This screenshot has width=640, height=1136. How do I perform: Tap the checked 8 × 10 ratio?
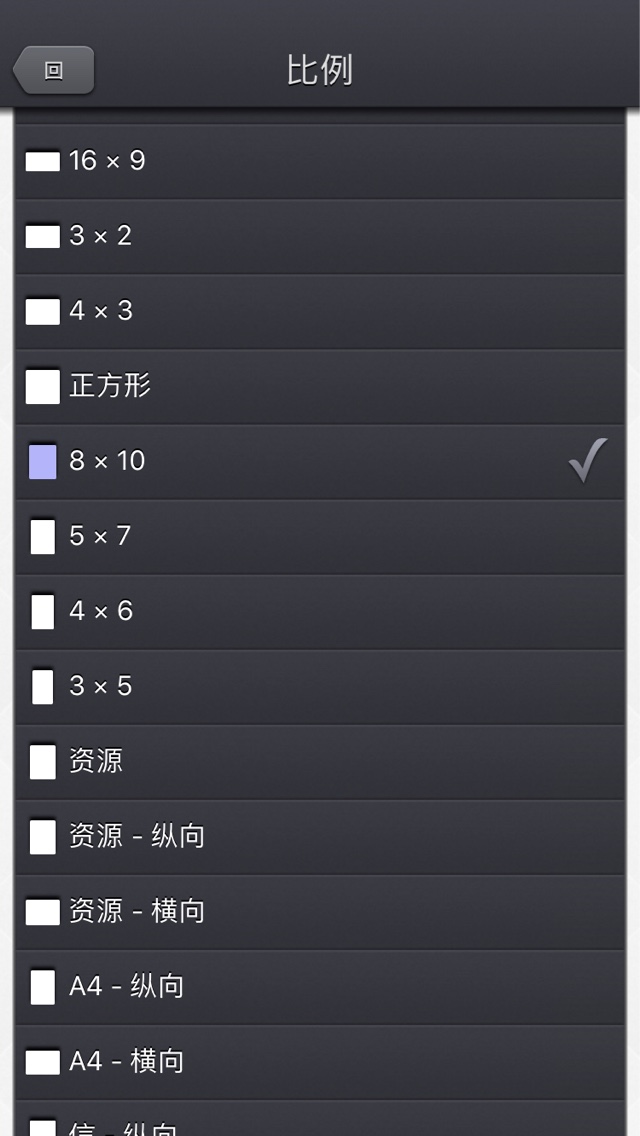pos(320,462)
